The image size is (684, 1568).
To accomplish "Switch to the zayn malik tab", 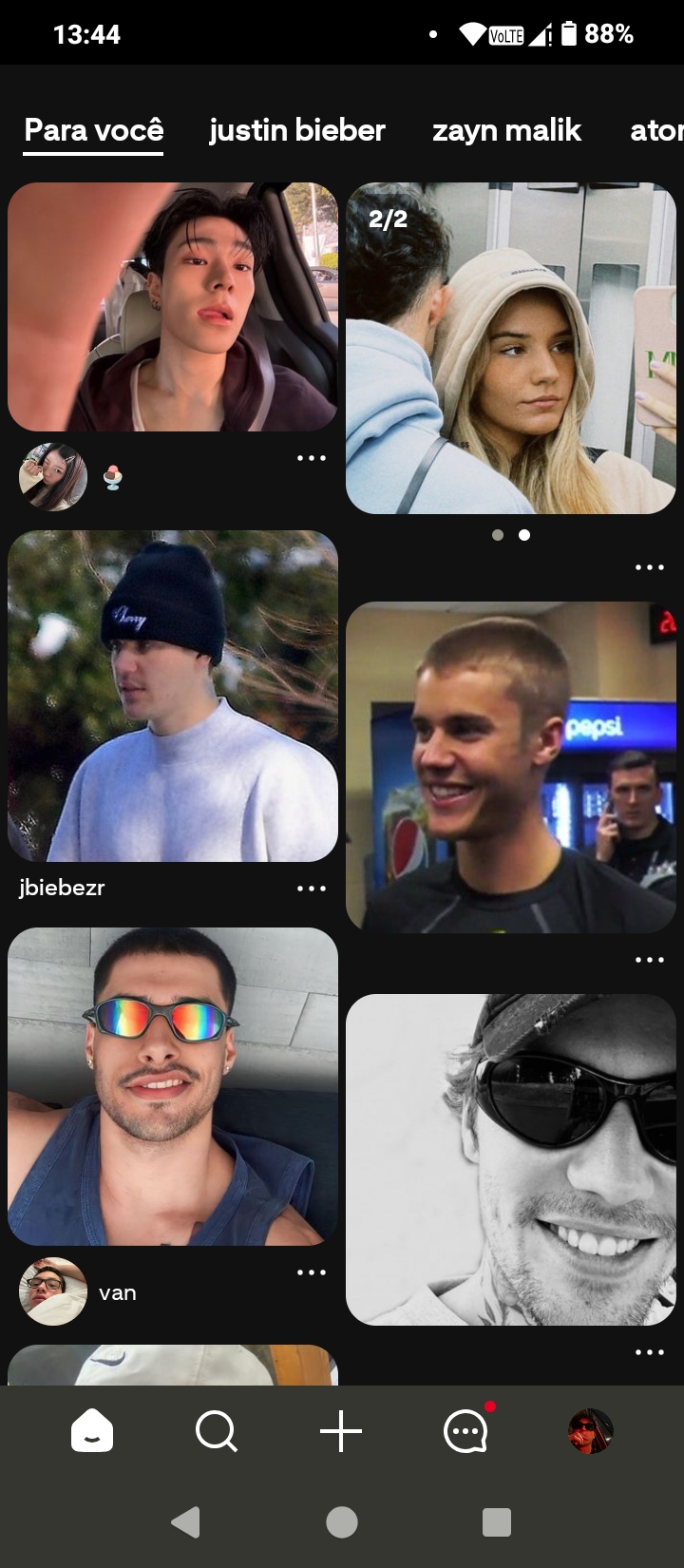I will coord(506,130).
